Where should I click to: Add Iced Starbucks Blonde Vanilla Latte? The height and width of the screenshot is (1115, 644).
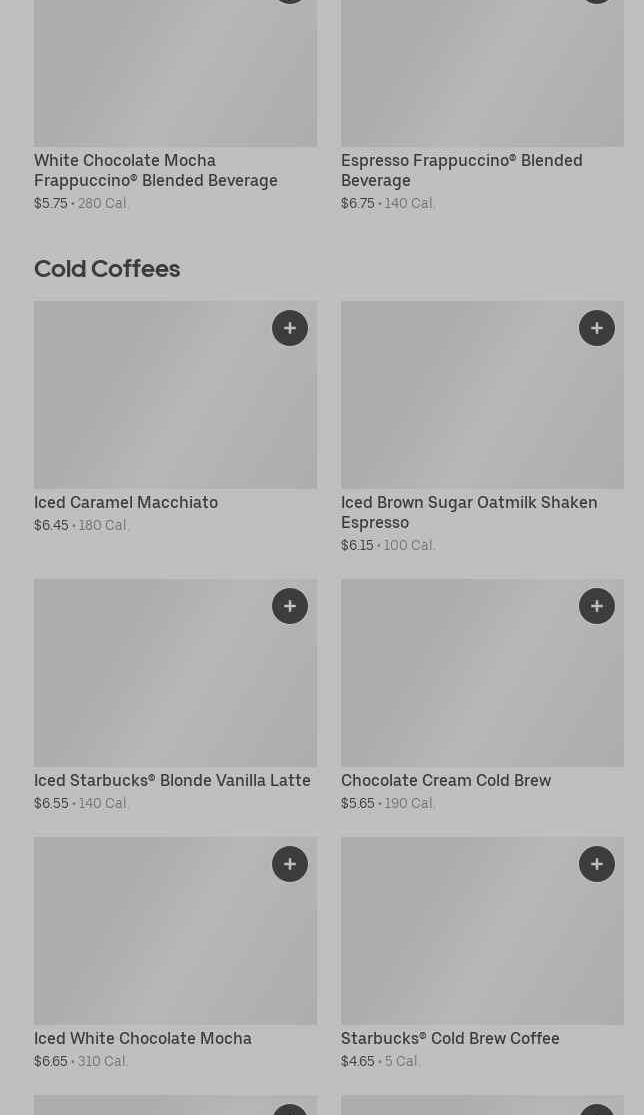click(290, 606)
